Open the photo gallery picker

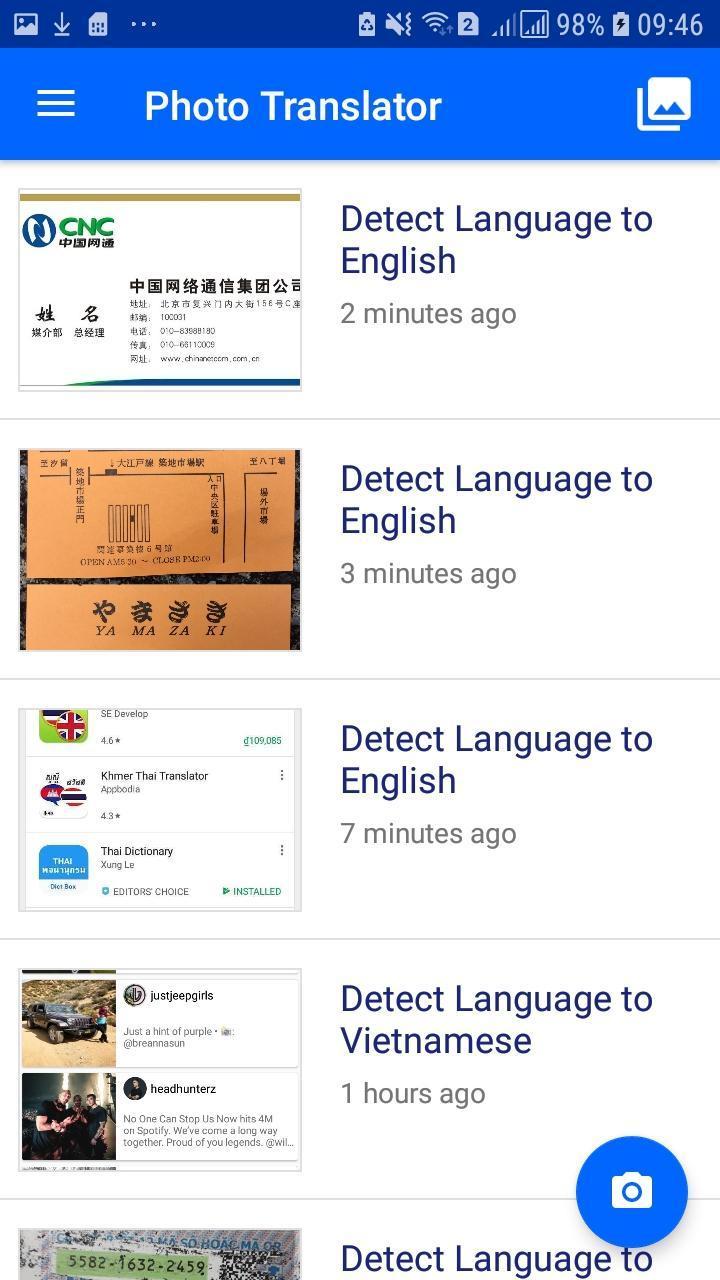click(x=664, y=103)
